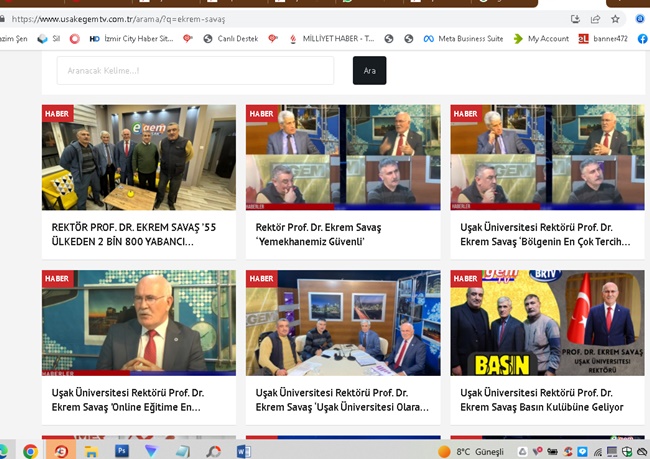This screenshot has height=459, width=650.
Task: Open the 'Basın Kulübüne Geliyor' news card
Action: [x=547, y=400]
